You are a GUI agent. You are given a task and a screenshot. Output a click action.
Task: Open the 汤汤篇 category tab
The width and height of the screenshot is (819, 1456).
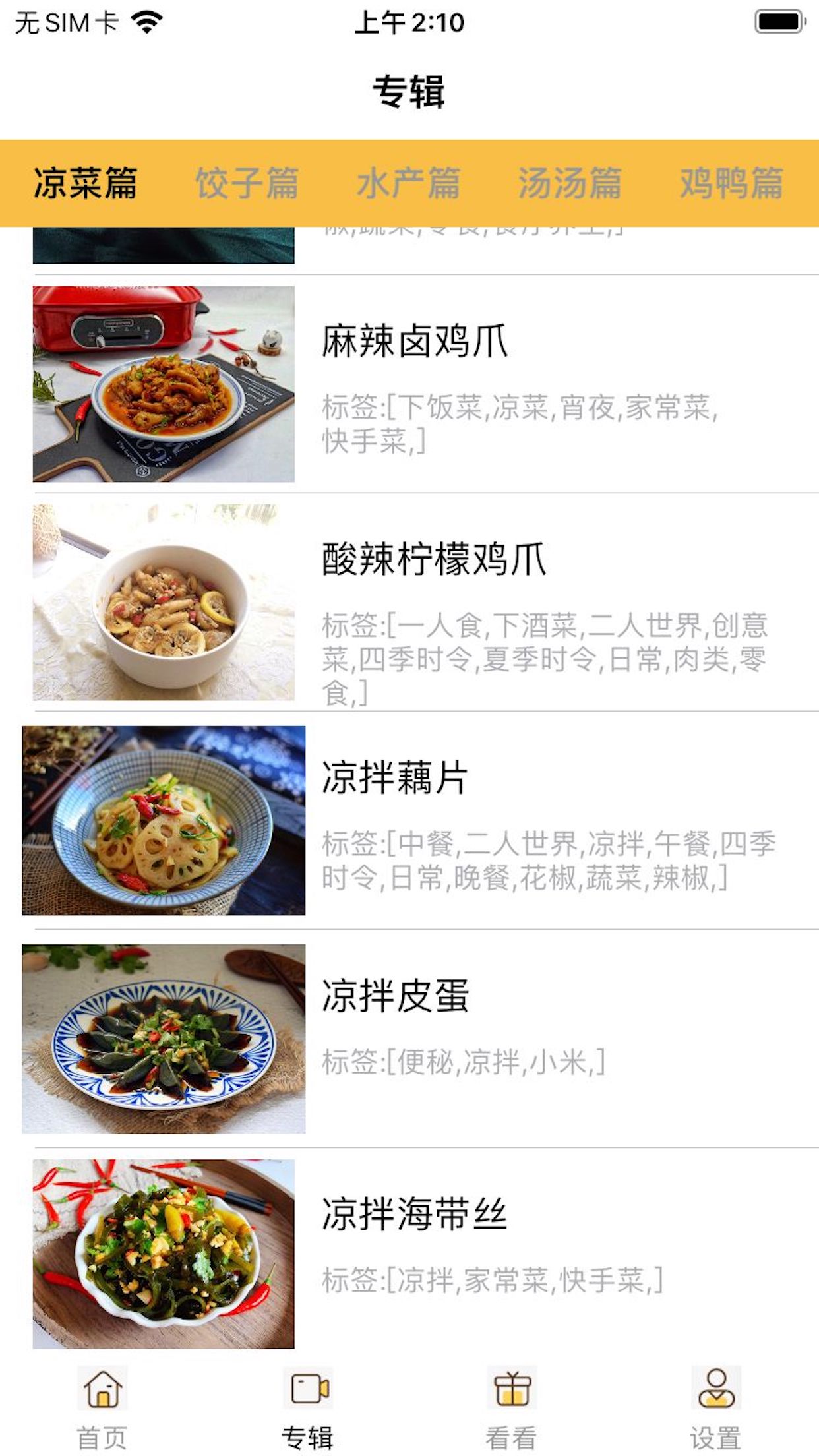point(570,183)
